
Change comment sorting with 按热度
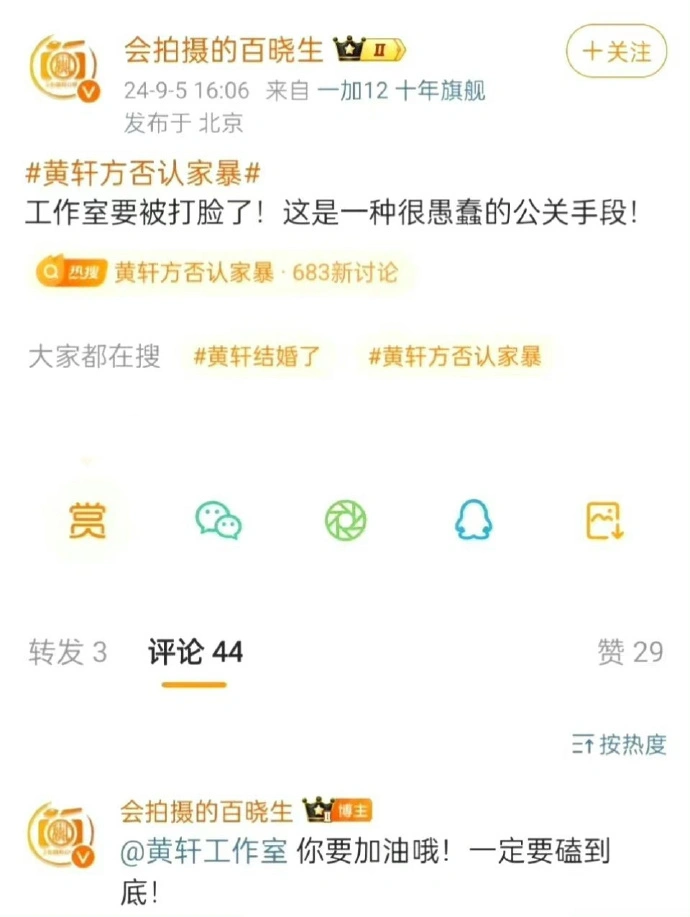point(619,744)
